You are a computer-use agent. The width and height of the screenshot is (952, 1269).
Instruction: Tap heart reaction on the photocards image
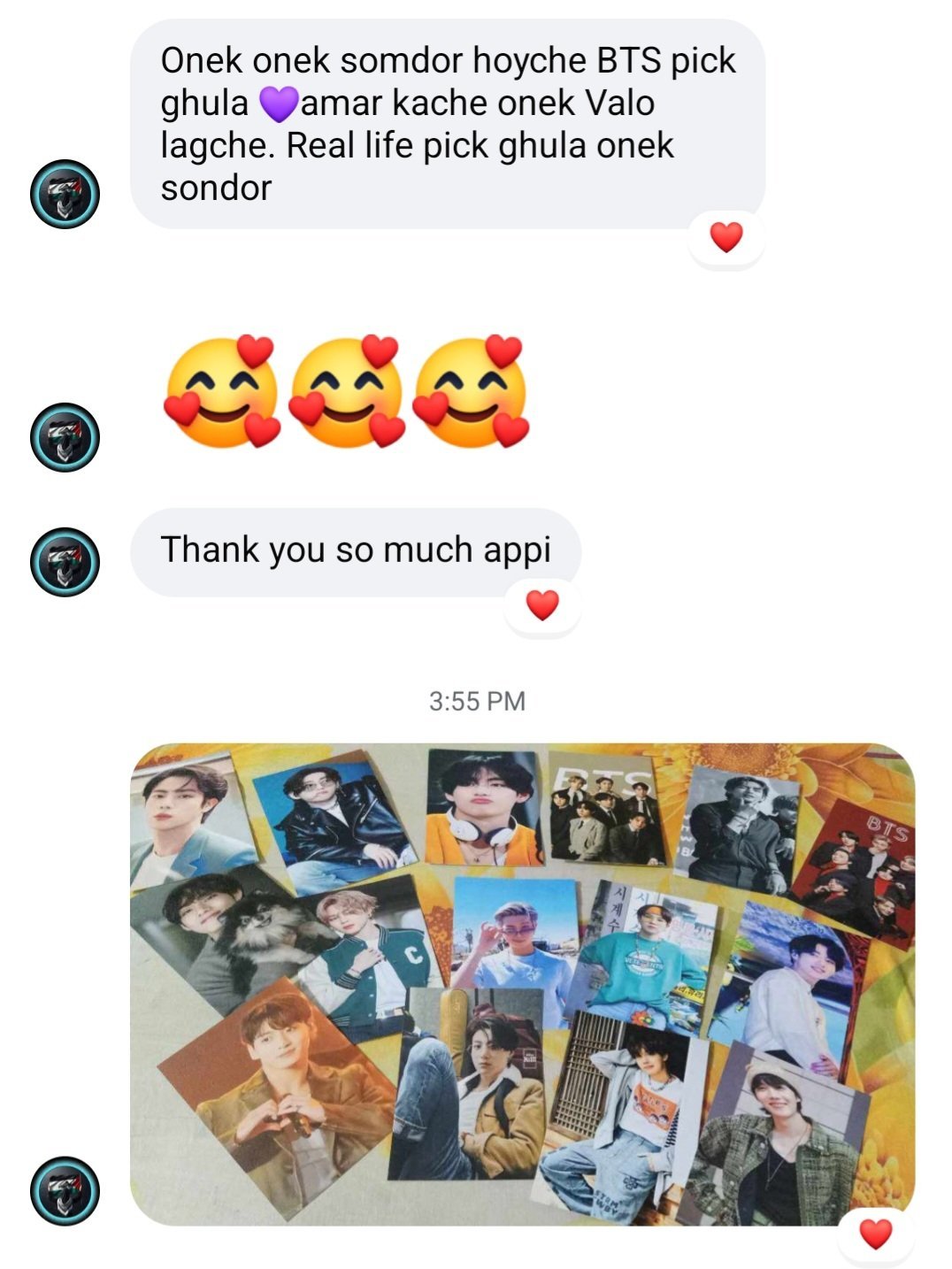(x=876, y=1234)
